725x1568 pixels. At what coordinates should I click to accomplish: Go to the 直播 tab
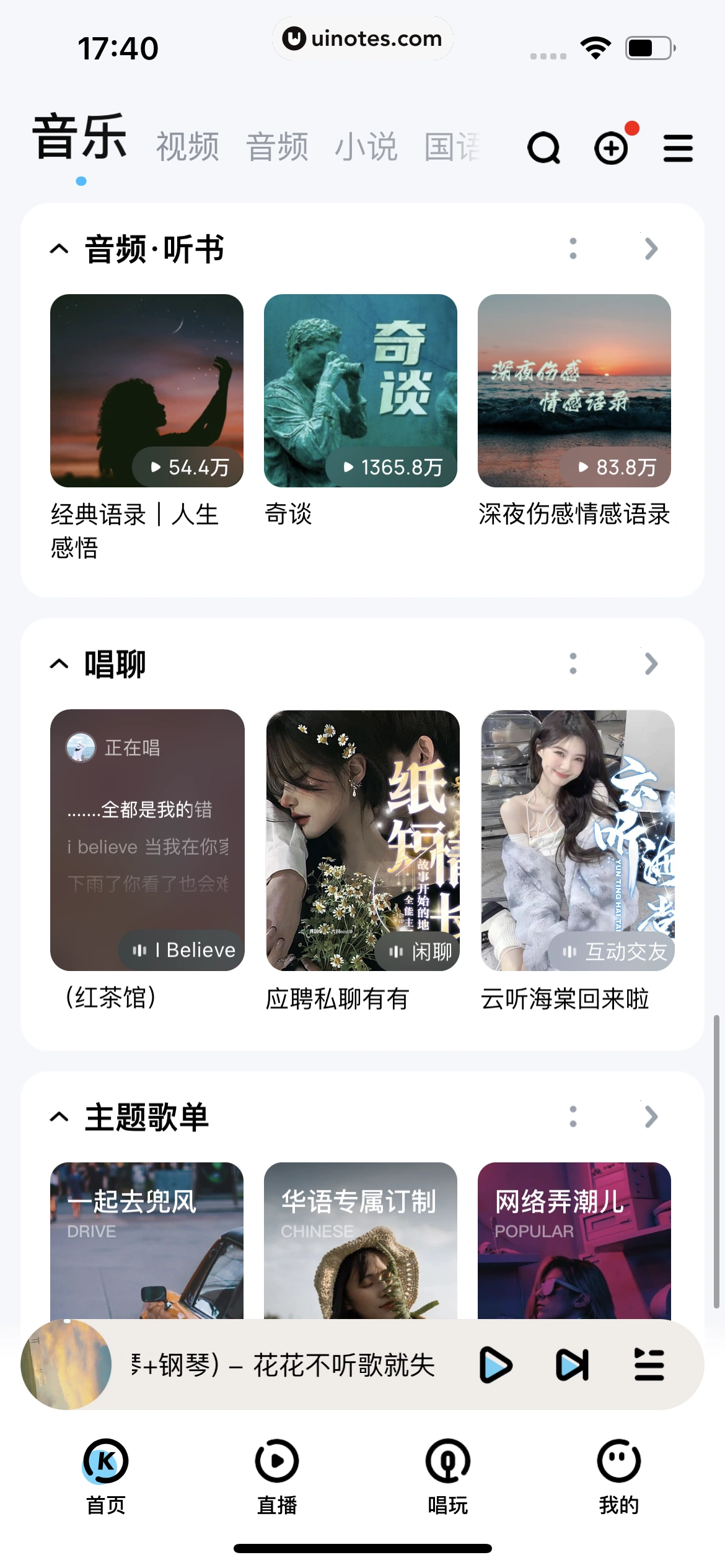[277, 1476]
